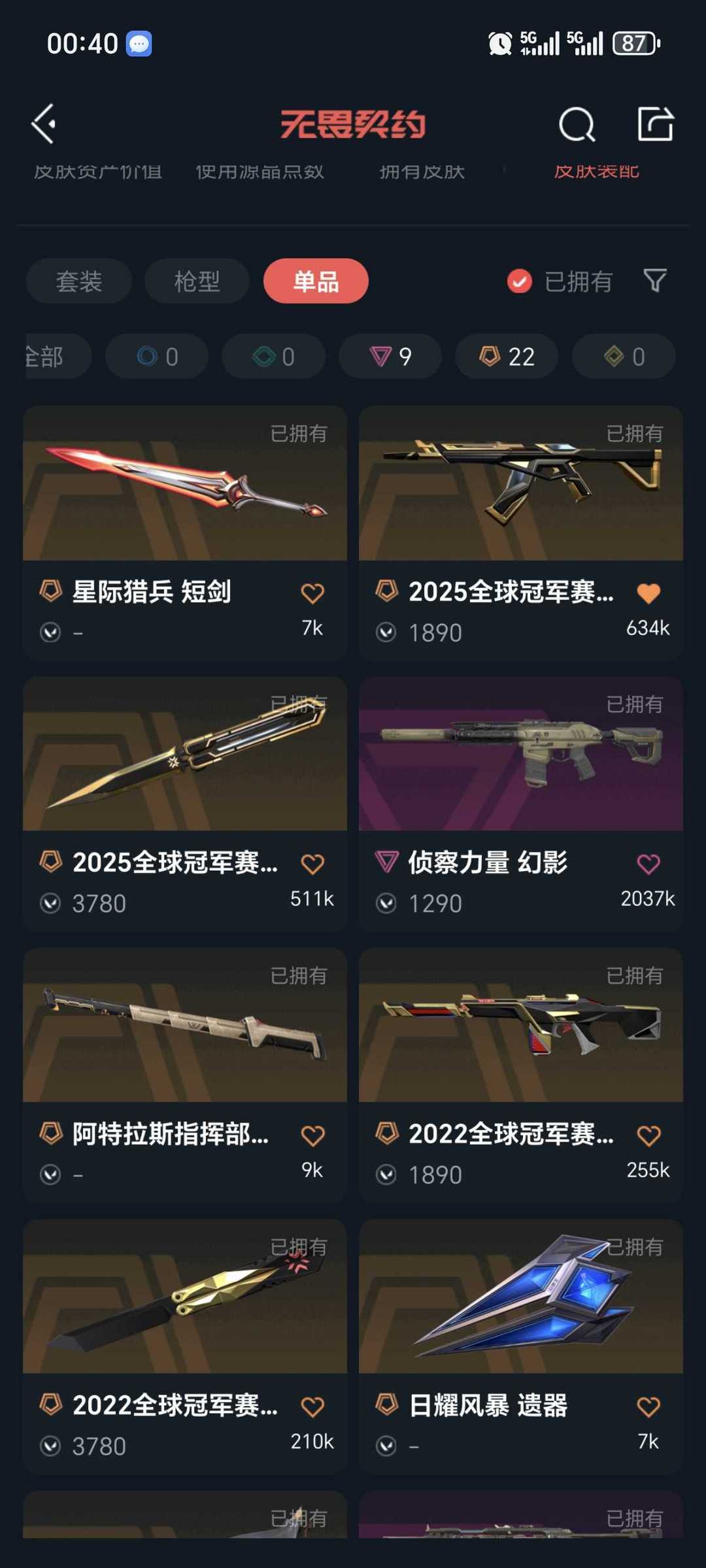The height and width of the screenshot is (1568, 706).
Task: Open the filter funnel icon
Action: pos(654,281)
